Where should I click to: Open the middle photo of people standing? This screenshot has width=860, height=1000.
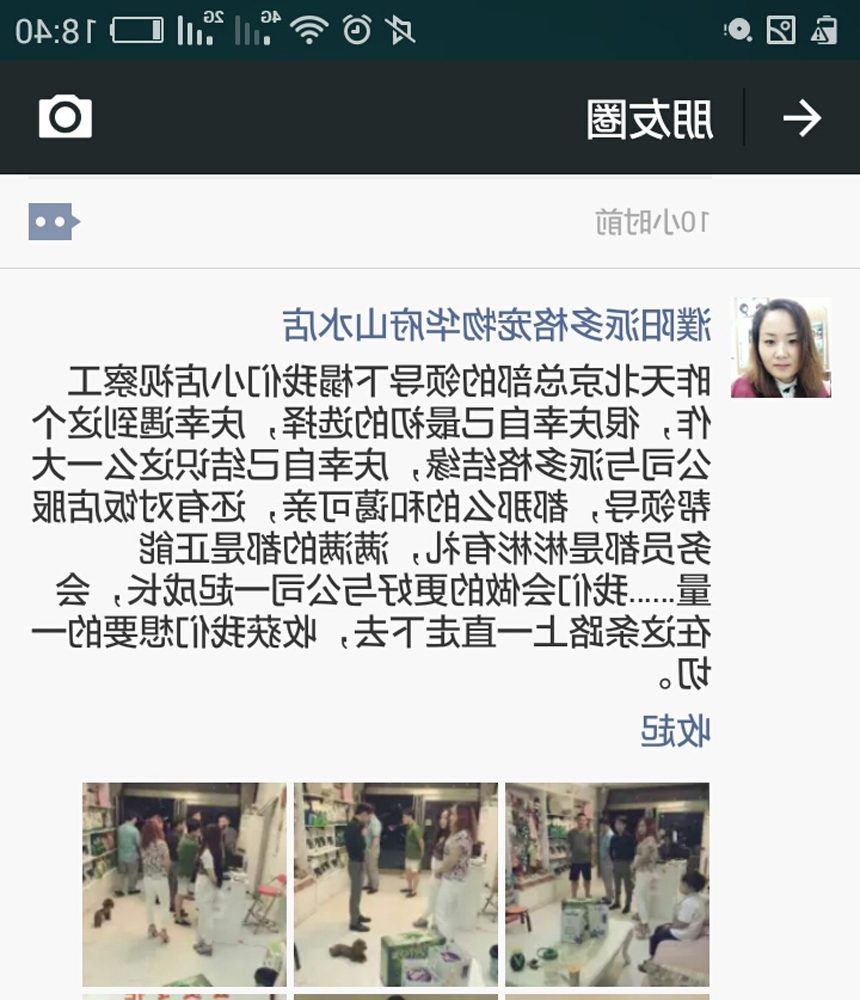tap(395, 884)
